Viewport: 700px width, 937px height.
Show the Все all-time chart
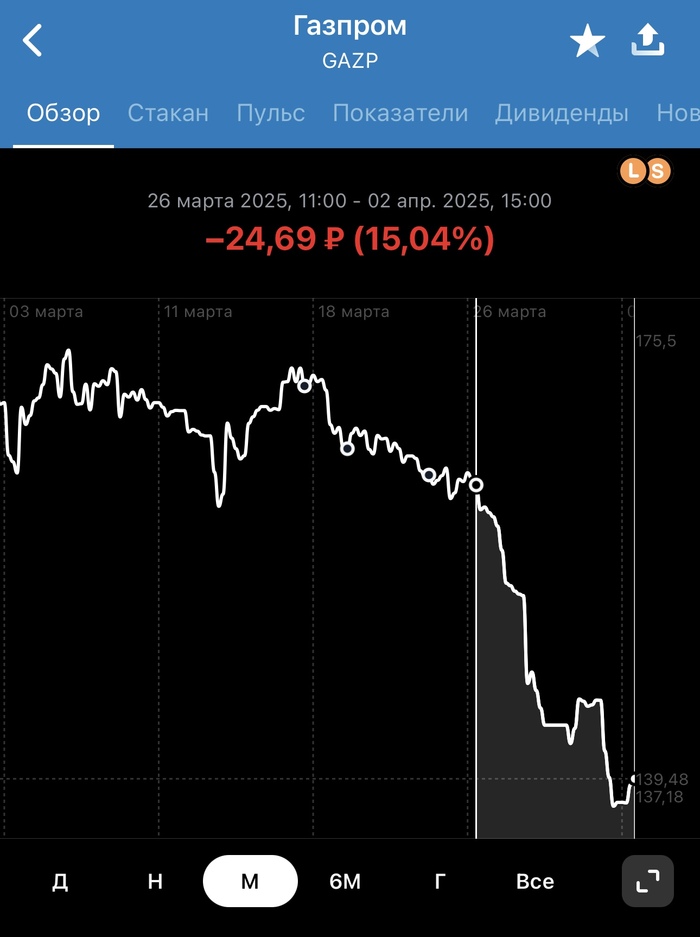535,881
